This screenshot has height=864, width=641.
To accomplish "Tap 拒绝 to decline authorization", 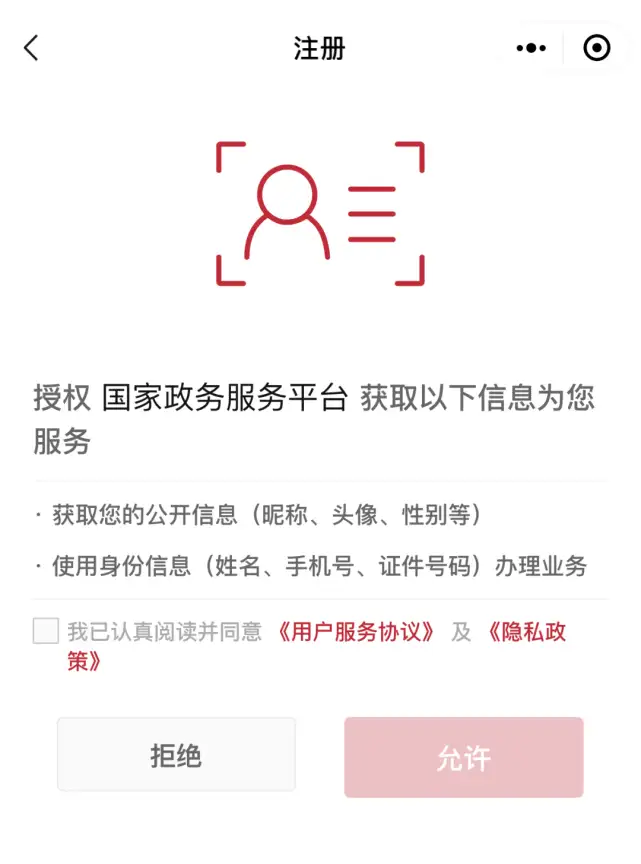I will (x=176, y=755).
